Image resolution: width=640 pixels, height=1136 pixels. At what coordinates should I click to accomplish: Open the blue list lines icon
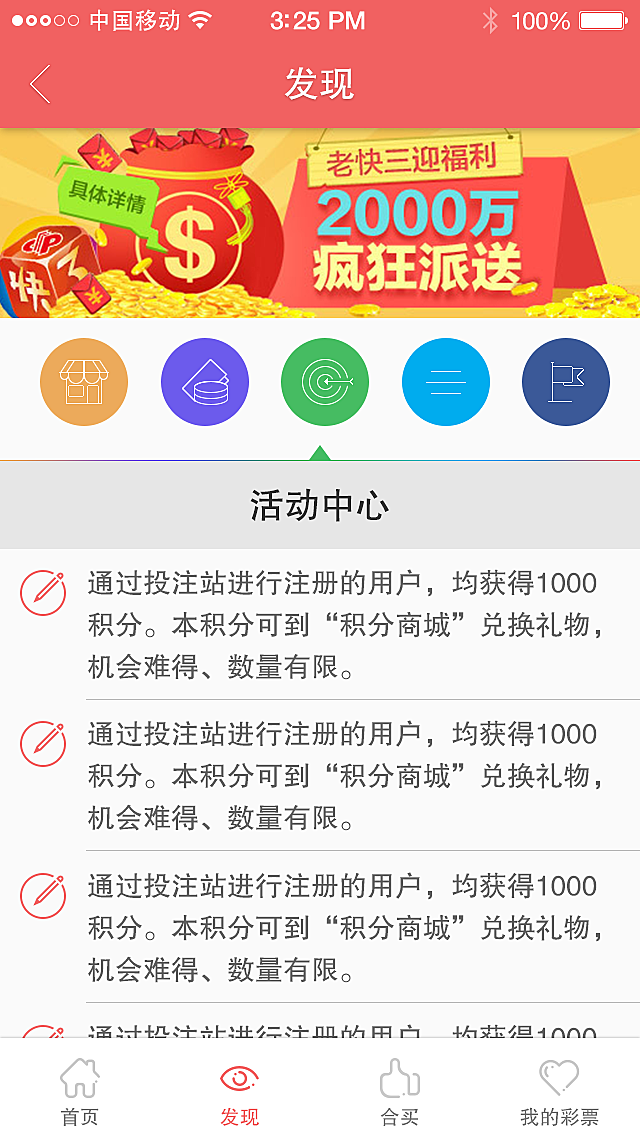coord(446,382)
